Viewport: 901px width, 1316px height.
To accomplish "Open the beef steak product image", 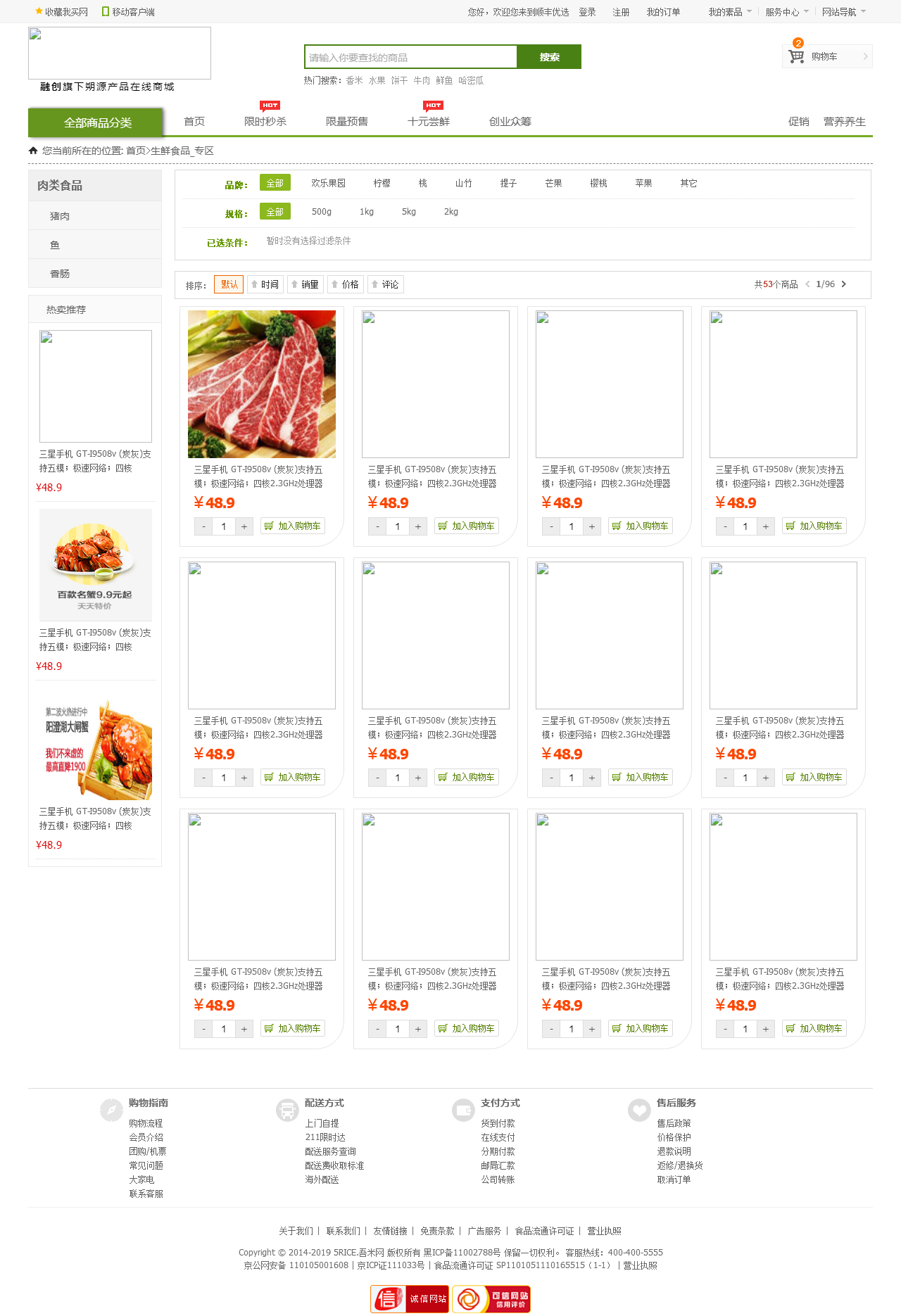I will point(262,384).
